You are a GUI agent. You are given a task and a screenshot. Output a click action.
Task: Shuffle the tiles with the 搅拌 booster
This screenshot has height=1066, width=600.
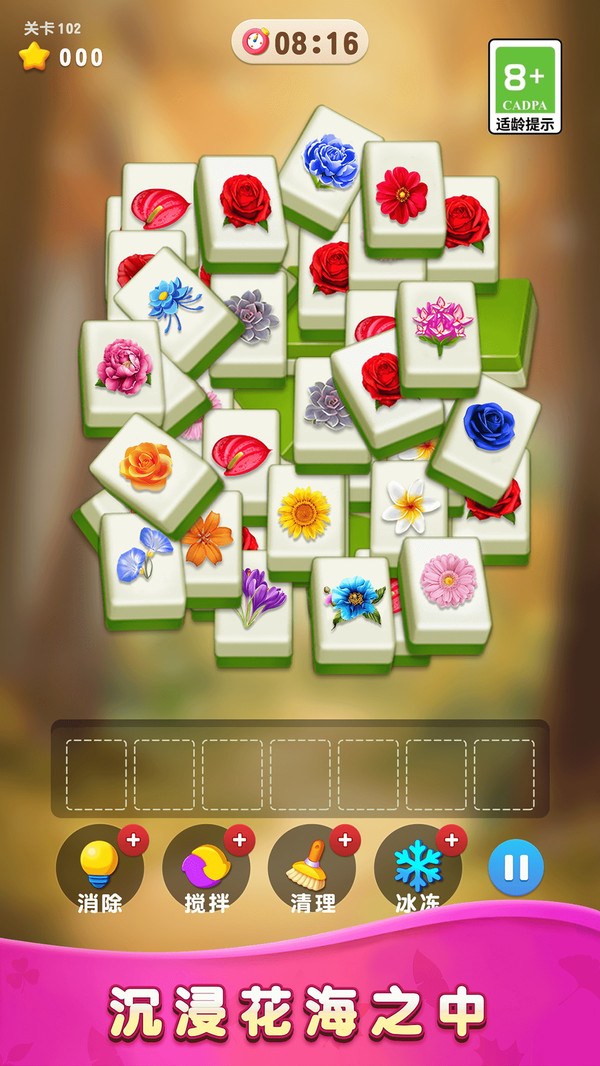click(205, 868)
